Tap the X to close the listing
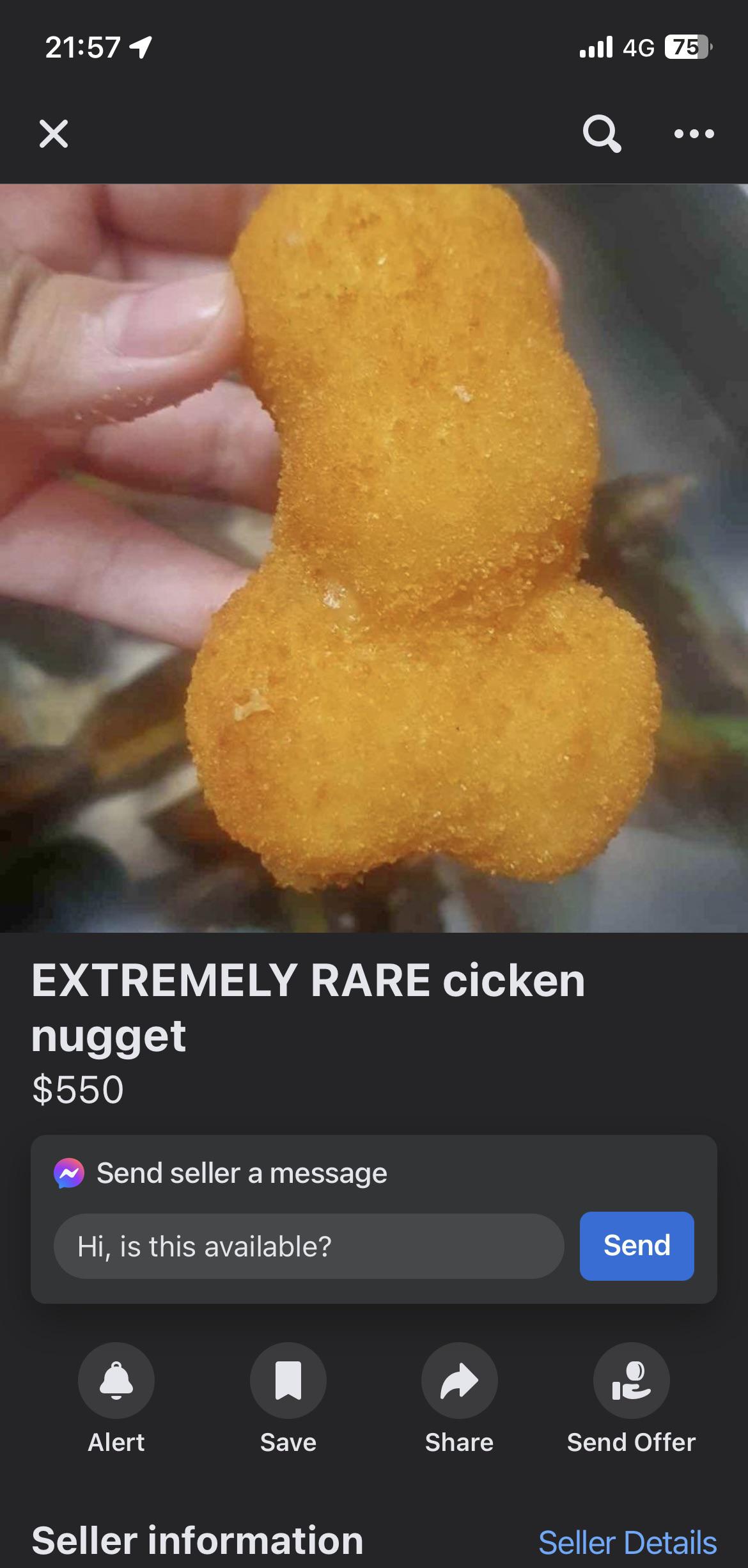Screen dimensions: 748x1568 point(53,134)
